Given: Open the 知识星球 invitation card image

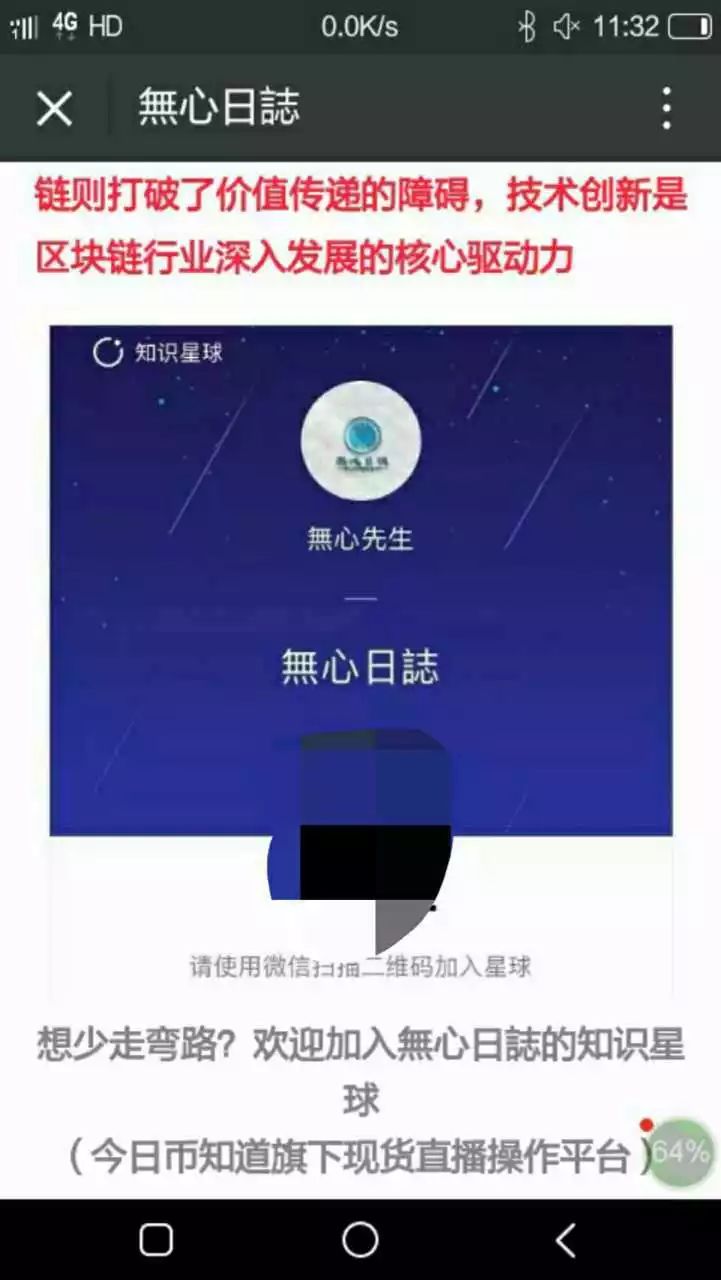Looking at the screenshot, I should coord(360,580).
